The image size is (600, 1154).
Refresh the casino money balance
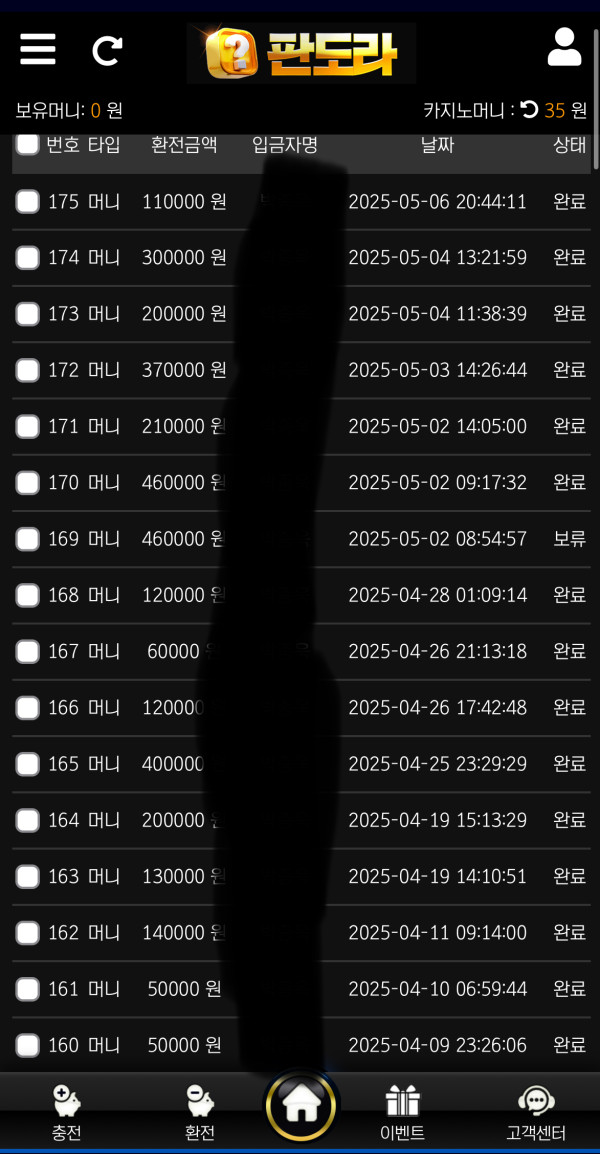[530, 110]
